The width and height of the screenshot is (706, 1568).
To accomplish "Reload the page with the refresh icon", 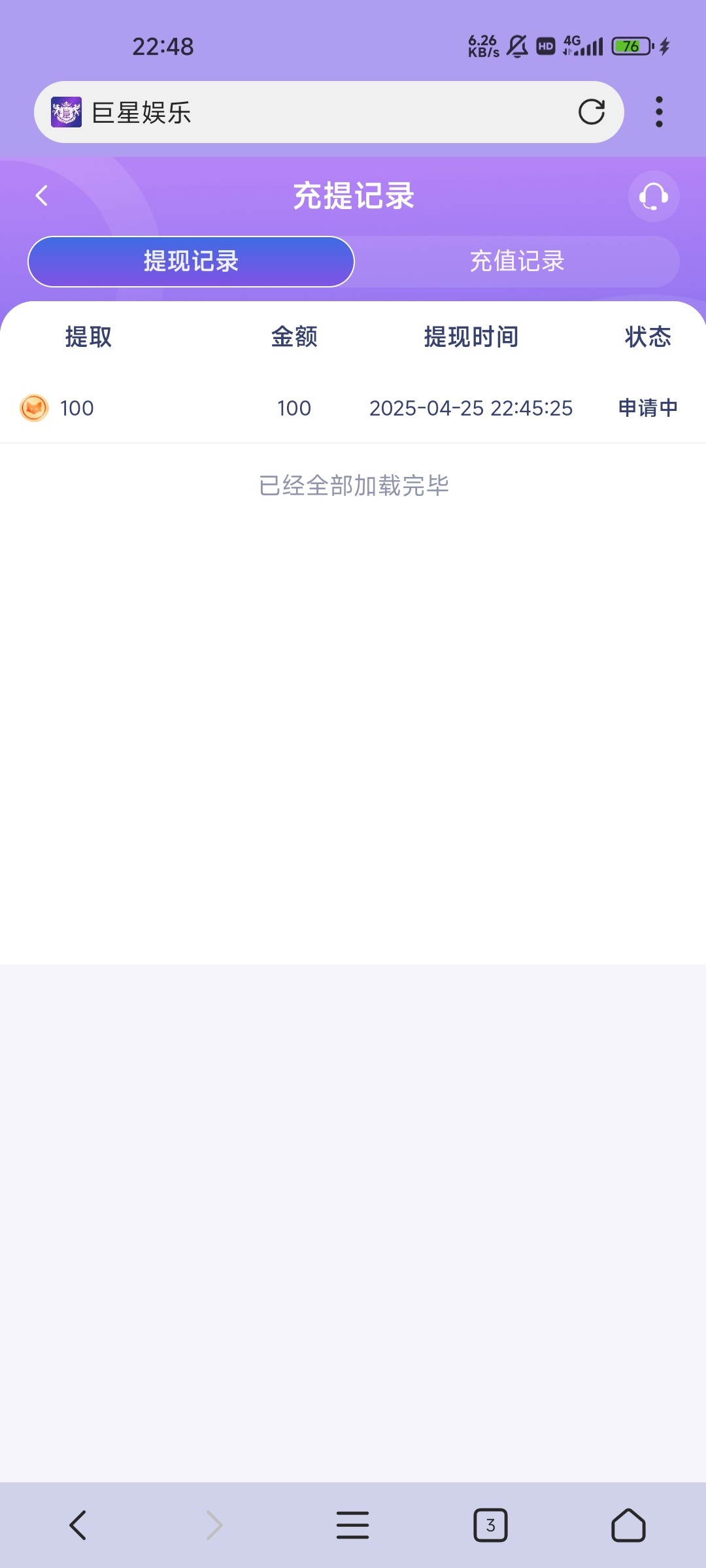I will coord(592,112).
